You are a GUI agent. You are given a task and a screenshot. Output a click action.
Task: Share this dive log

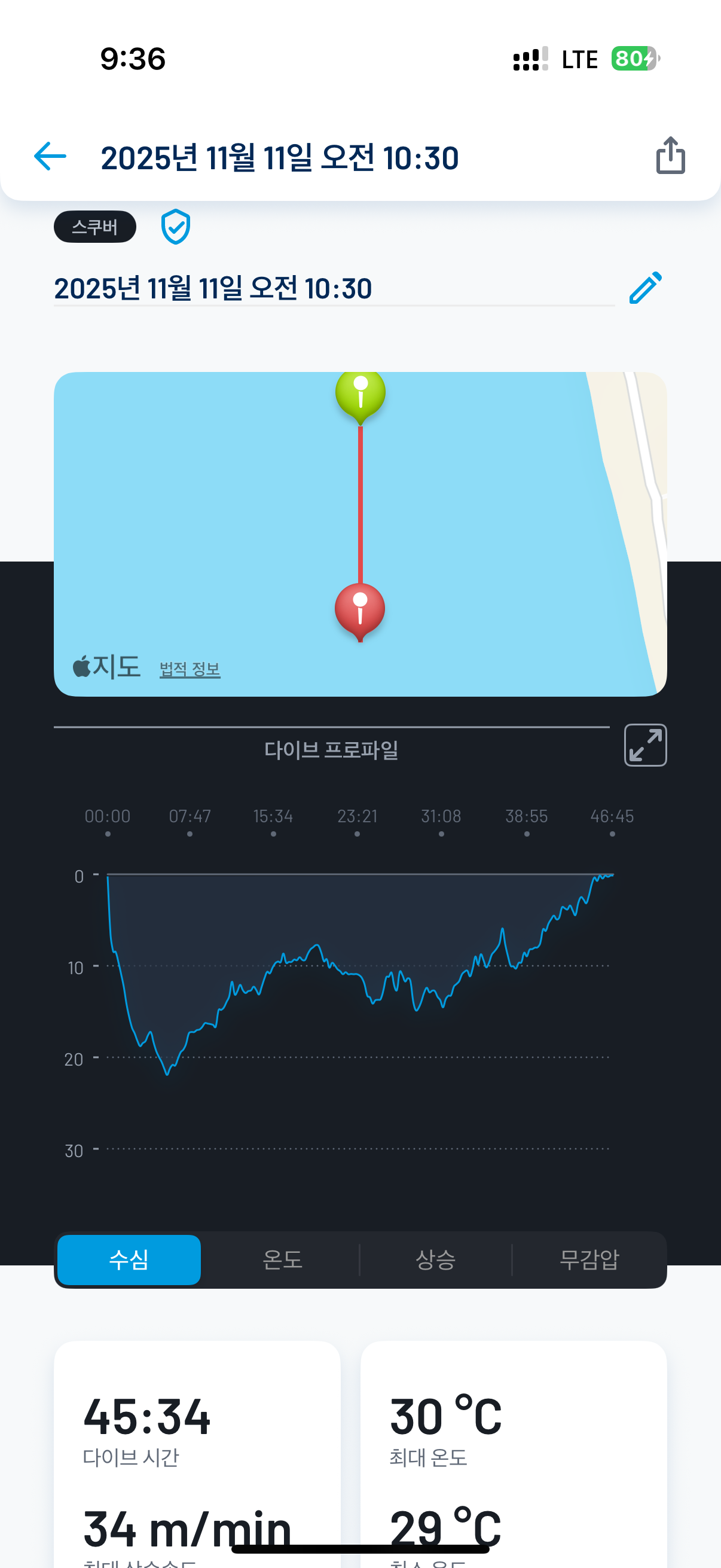click(x=671, y=156)
